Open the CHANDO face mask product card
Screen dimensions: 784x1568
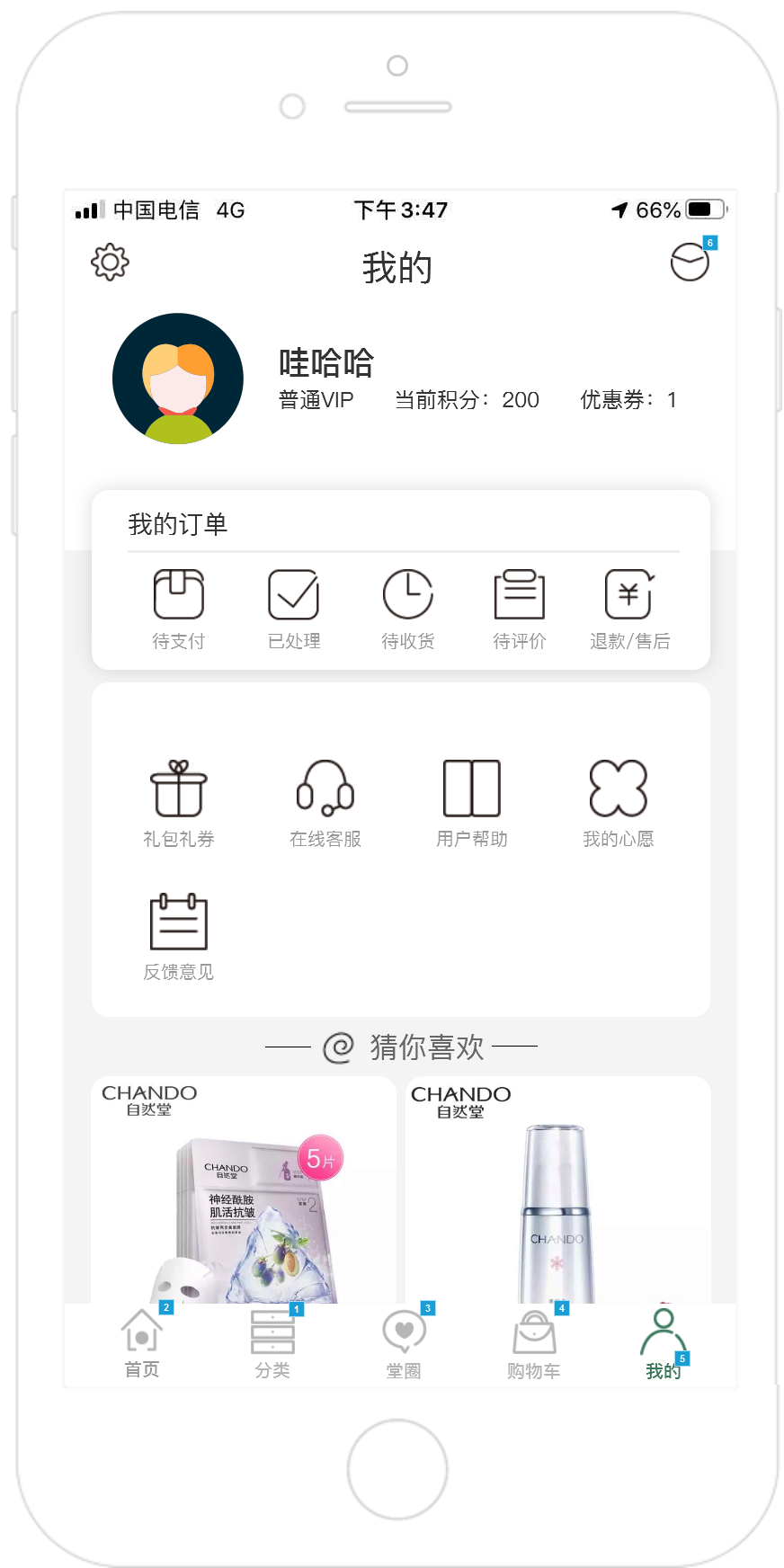pyautogui.click(x=244, y=1189)
